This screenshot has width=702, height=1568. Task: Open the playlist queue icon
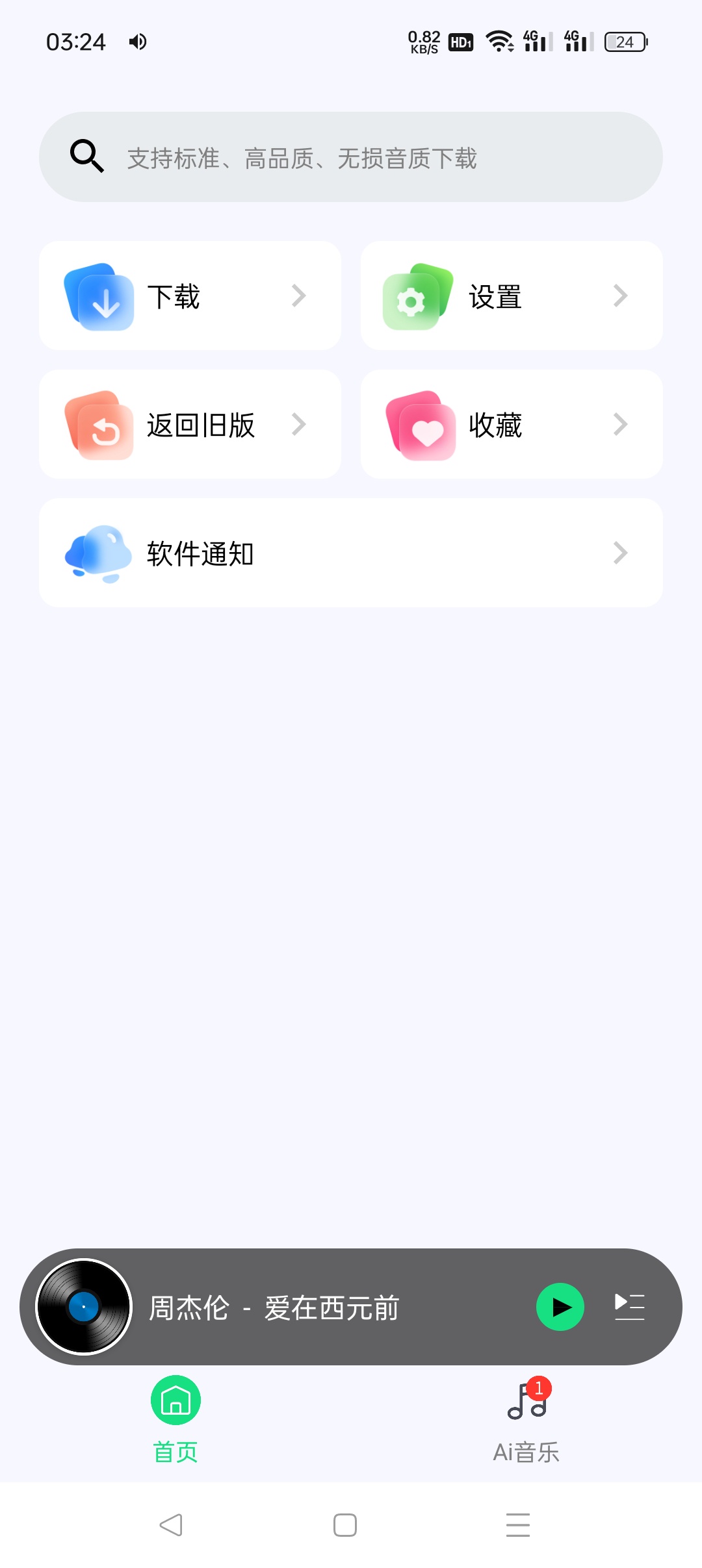tap(629, 1307)
